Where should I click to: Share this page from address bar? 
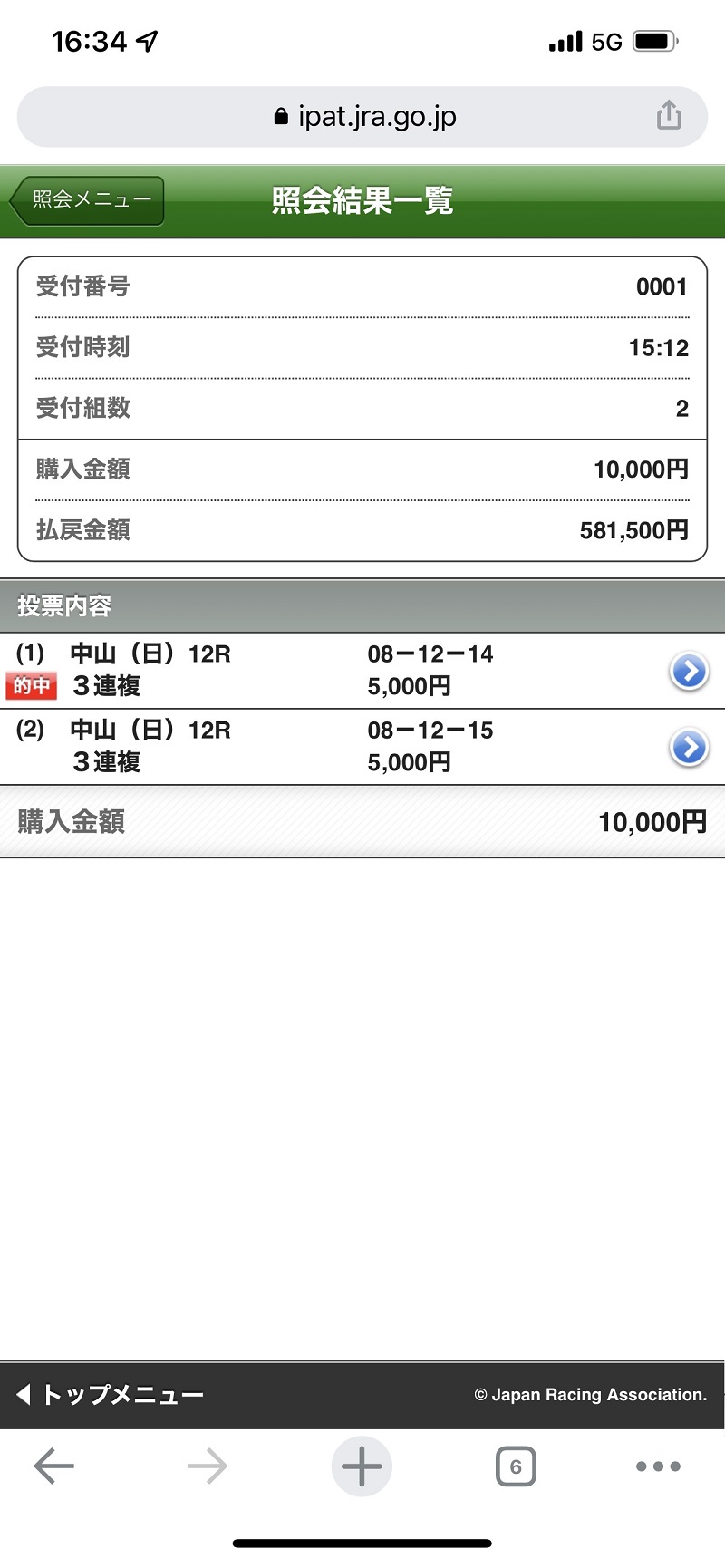pyautogui.click(x=669, y=116)
